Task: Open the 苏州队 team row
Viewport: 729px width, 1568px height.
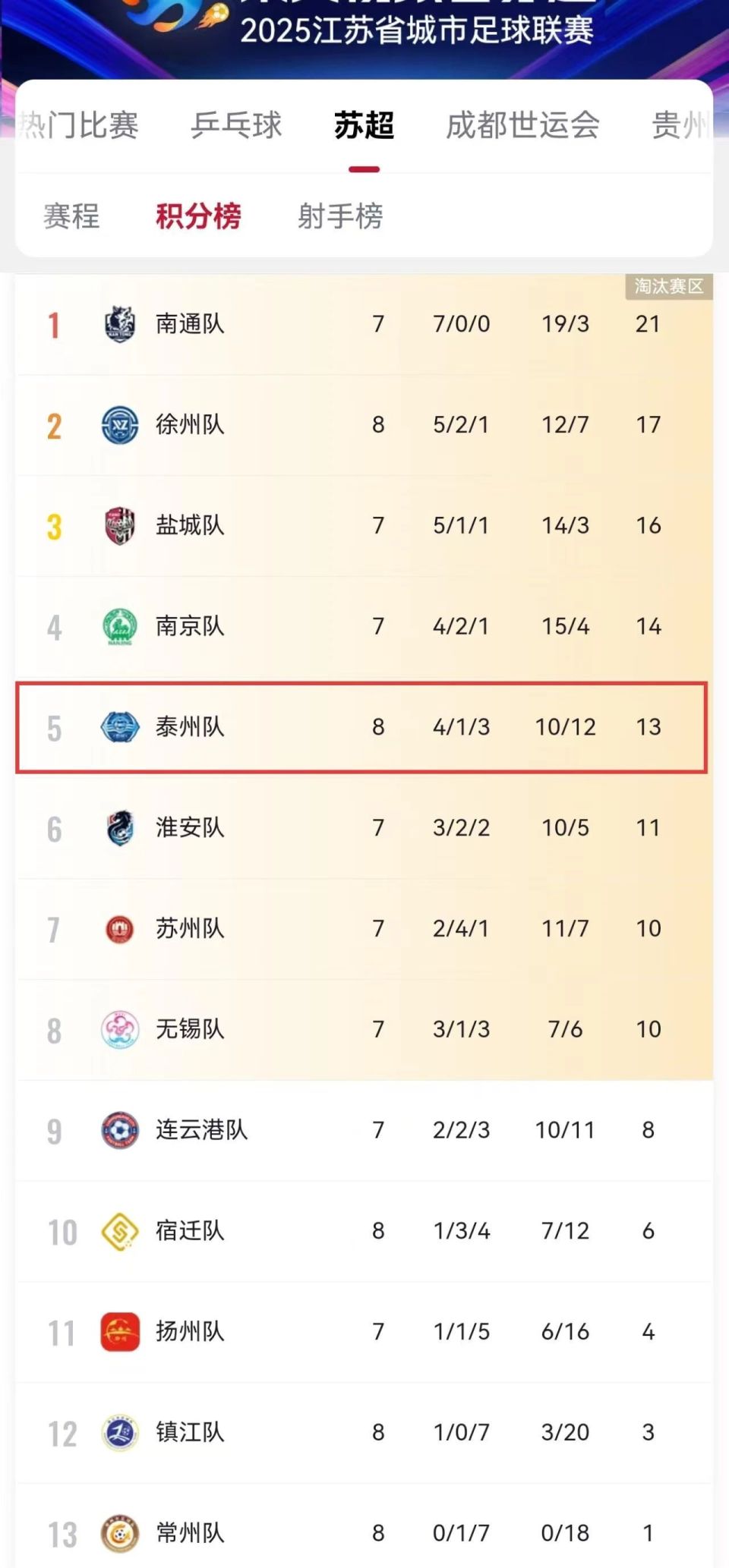Action: click(x=364, y=929)
